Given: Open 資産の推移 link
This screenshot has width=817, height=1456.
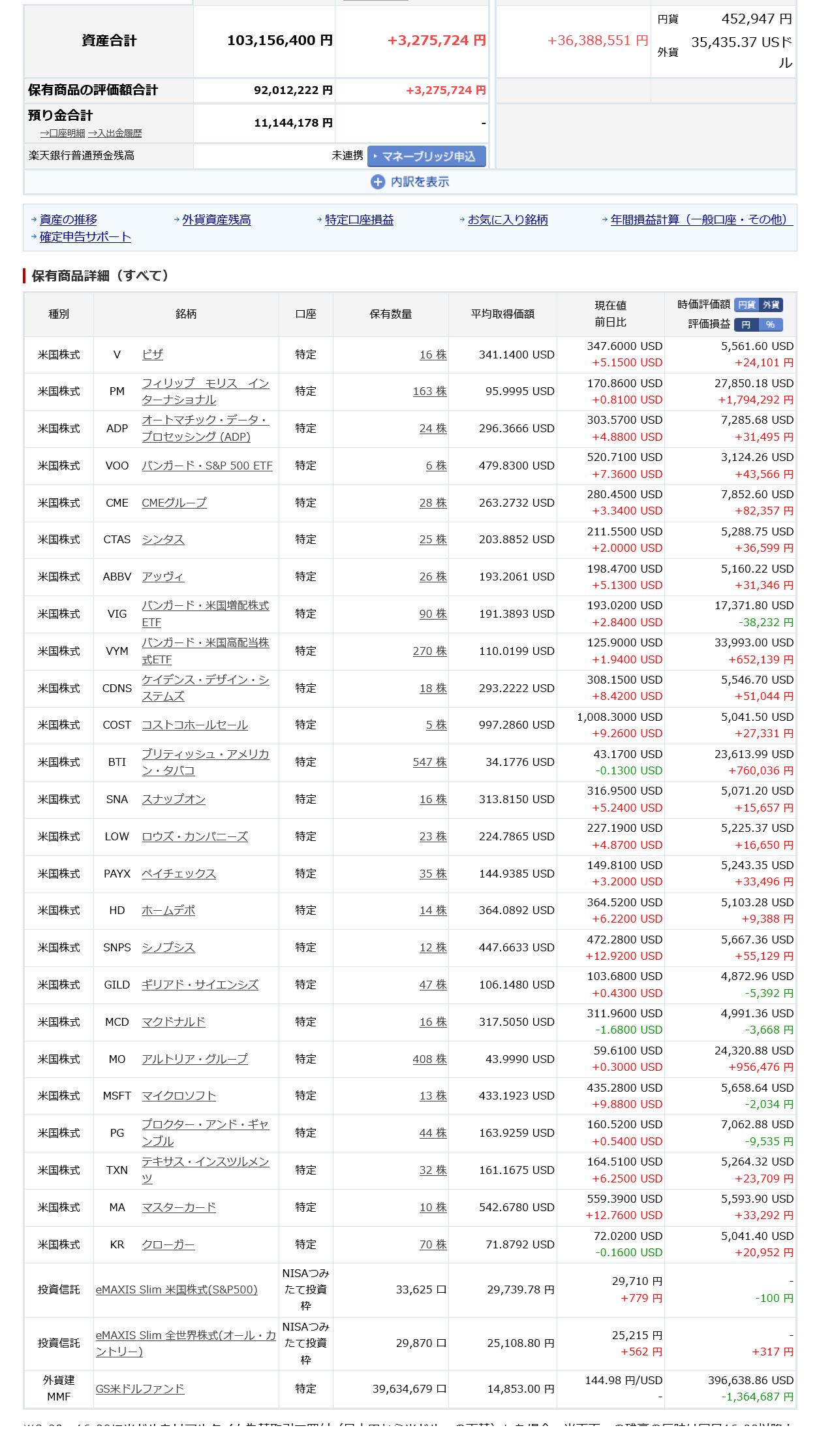Looking at the screenshot, I should click(68, 220).
